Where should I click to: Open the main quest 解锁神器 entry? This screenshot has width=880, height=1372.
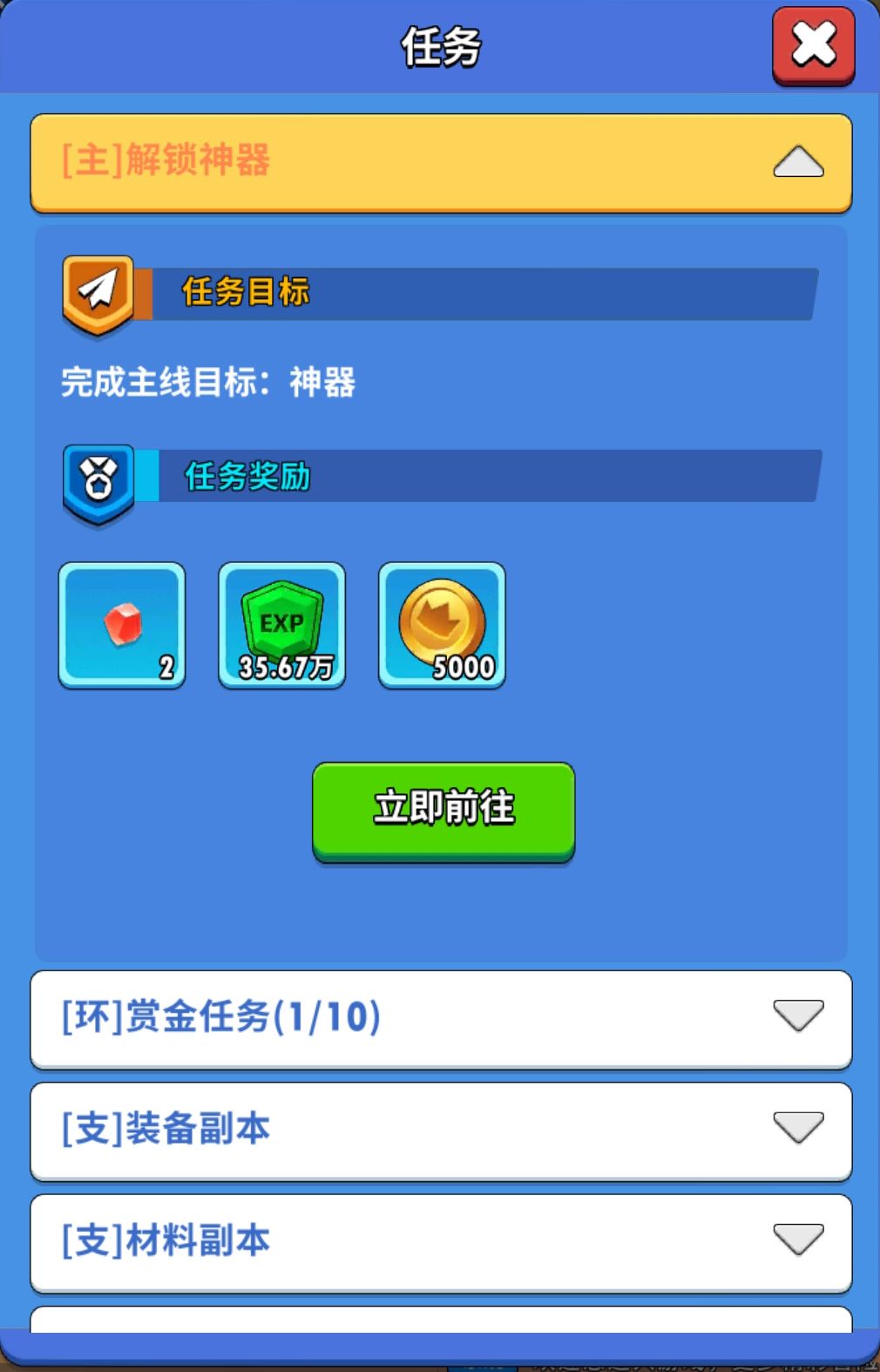[x=349, y=163]
